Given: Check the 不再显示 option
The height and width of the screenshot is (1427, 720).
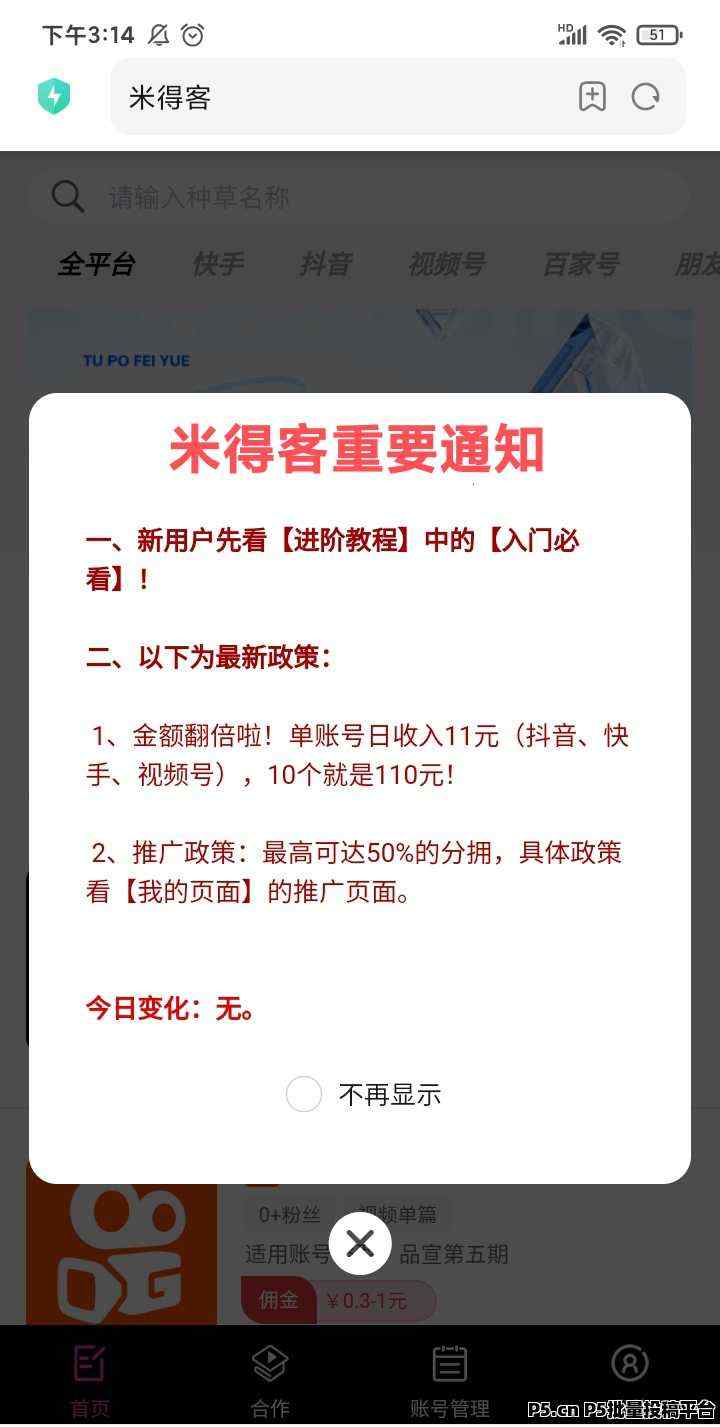Looking at the screenshot, I should (x=304, y=1094).
